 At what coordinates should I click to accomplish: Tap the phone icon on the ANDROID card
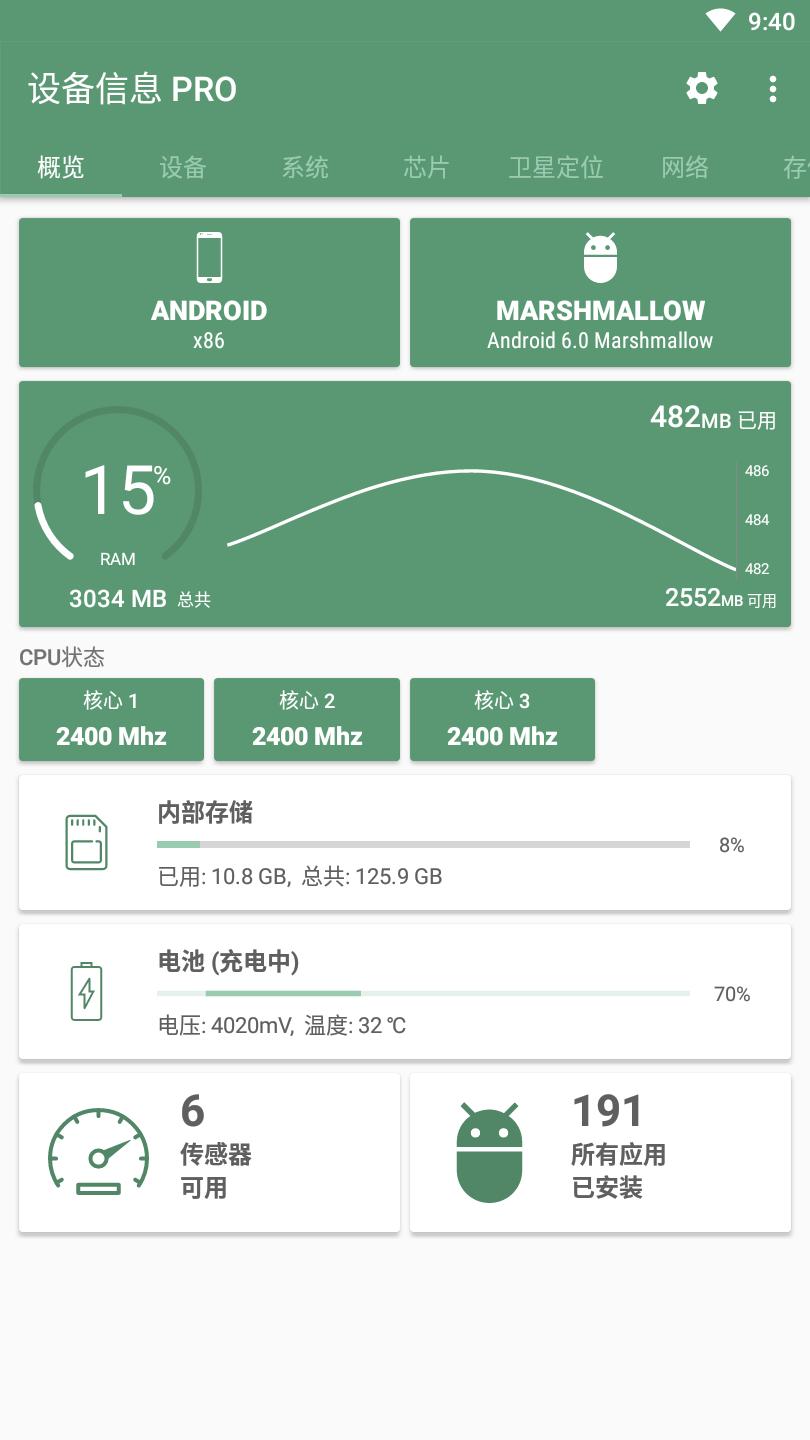point(209,256)
